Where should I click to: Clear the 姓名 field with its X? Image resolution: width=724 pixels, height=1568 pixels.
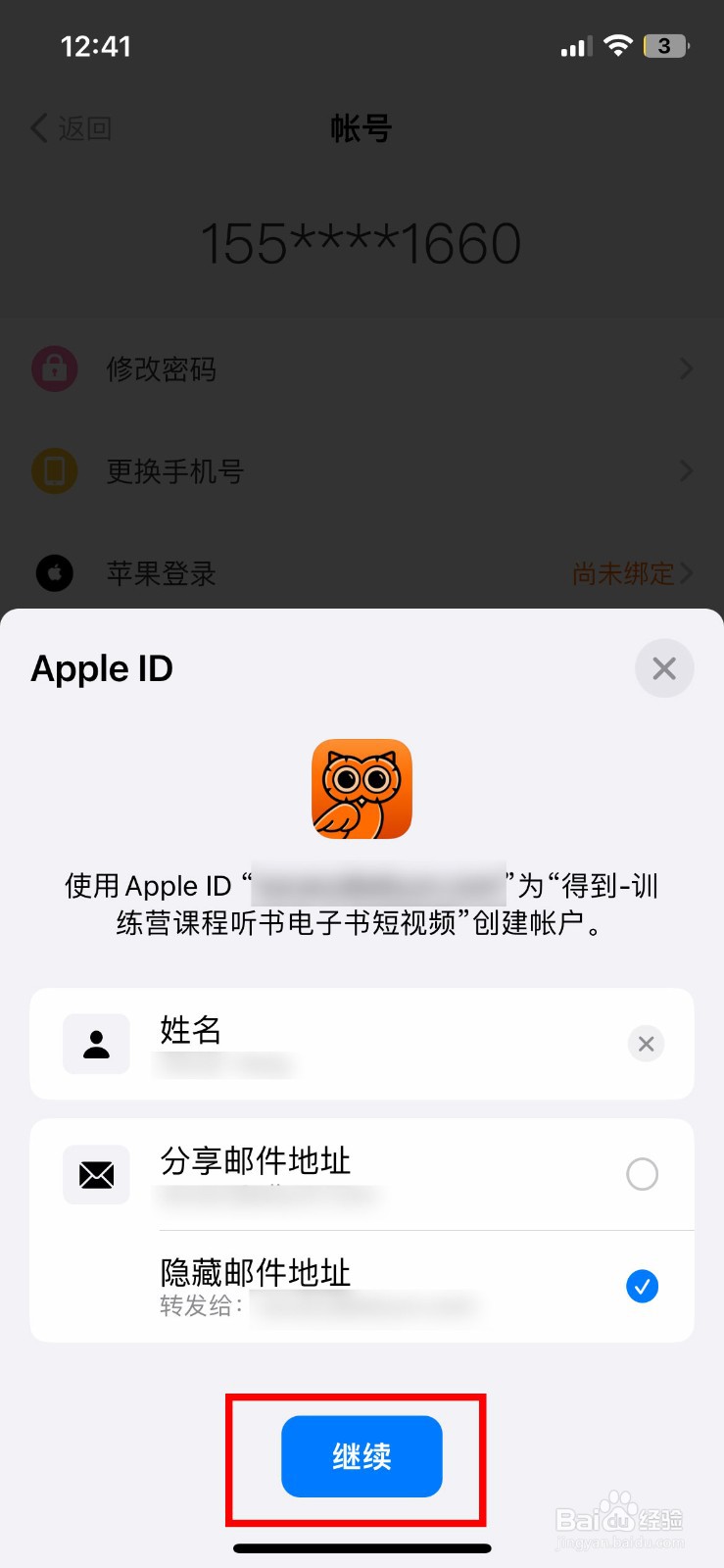(x=646, y=1044)
